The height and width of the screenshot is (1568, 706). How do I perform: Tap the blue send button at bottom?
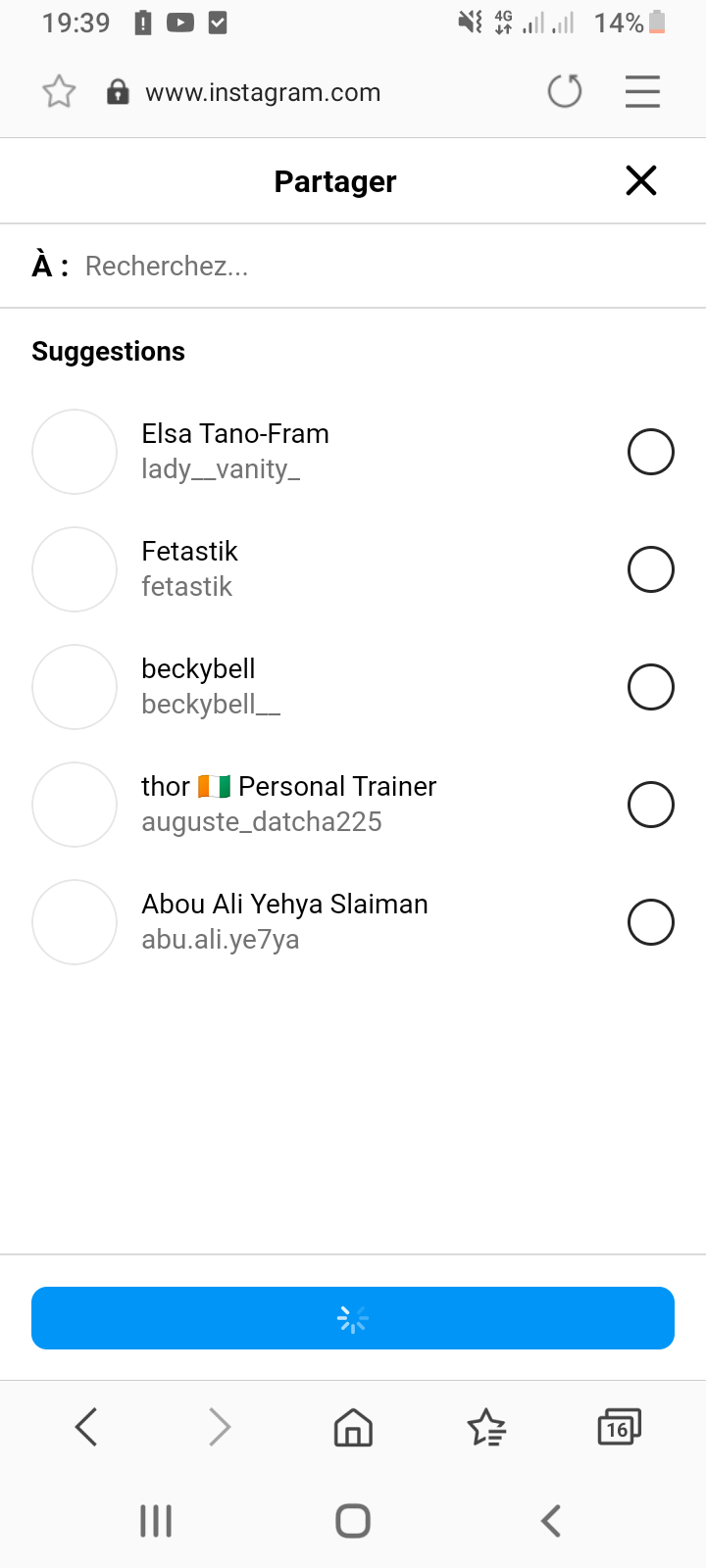(x=353, y=1318)
